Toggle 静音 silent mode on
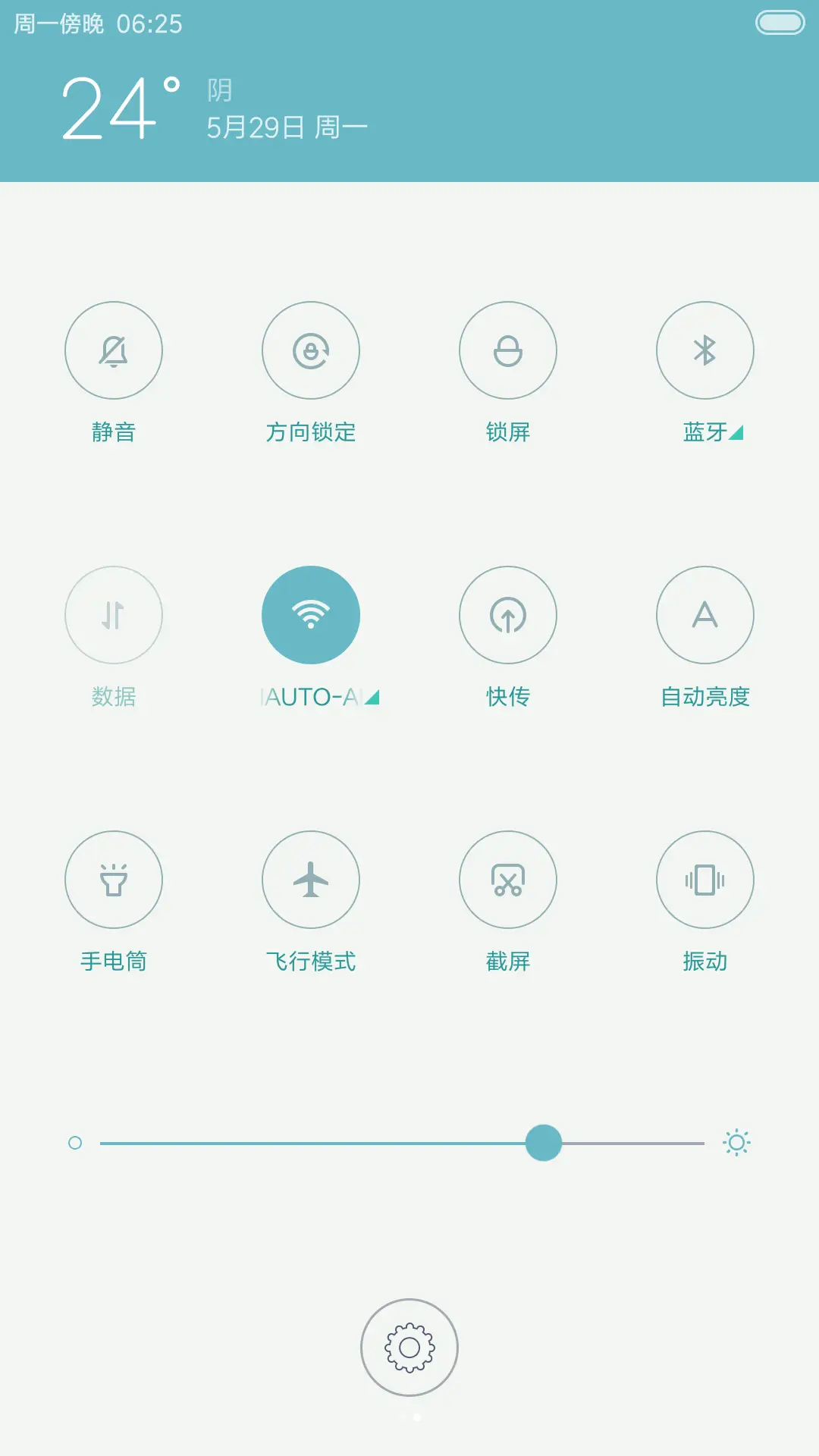The image size is (819, 1456). (114, 350)
